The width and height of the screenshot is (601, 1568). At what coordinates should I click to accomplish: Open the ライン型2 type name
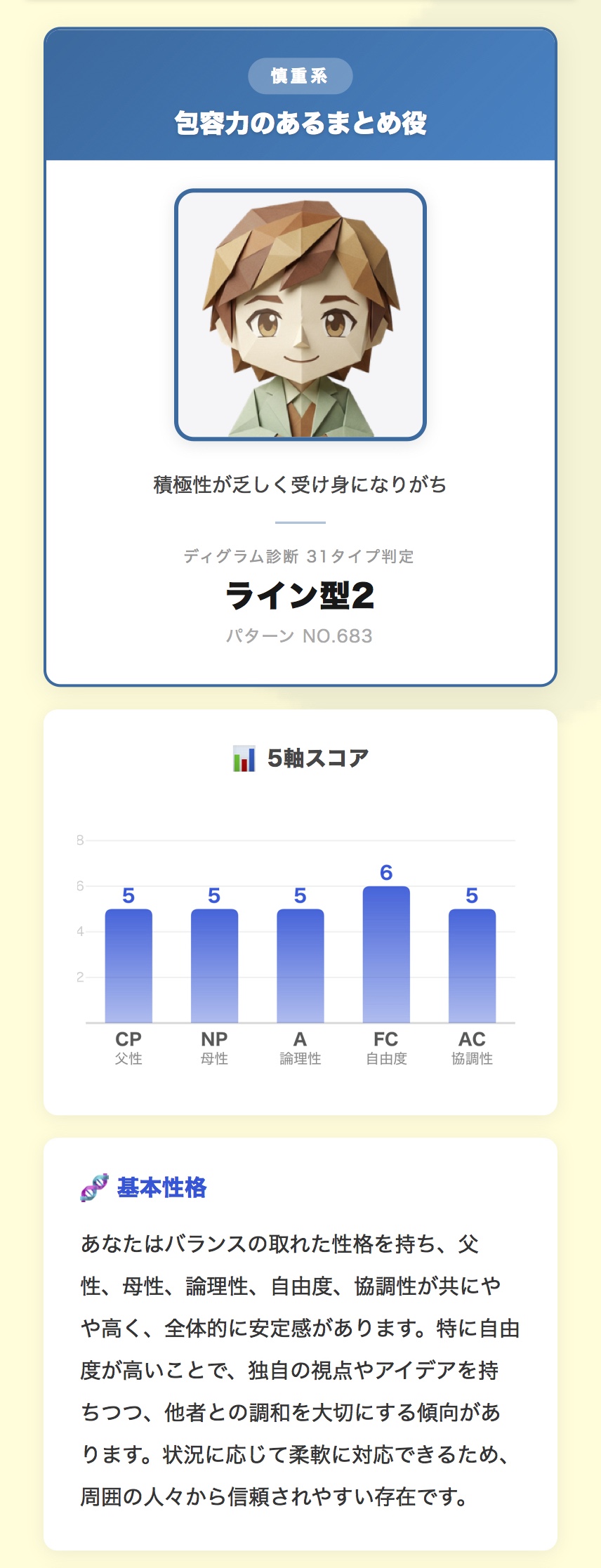coord(300,594)
